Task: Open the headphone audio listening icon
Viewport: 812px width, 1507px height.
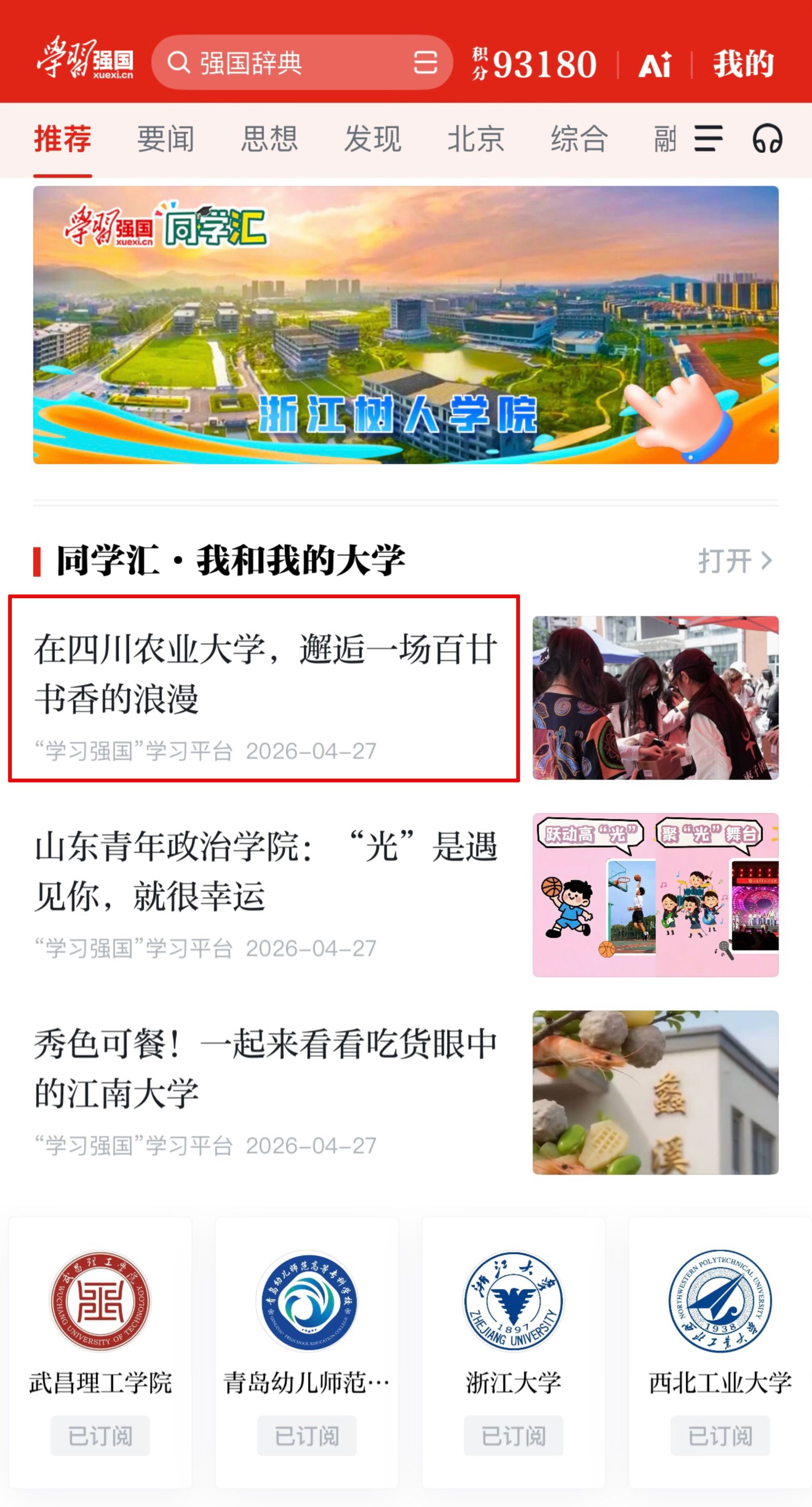Action: tap(767, 139)
